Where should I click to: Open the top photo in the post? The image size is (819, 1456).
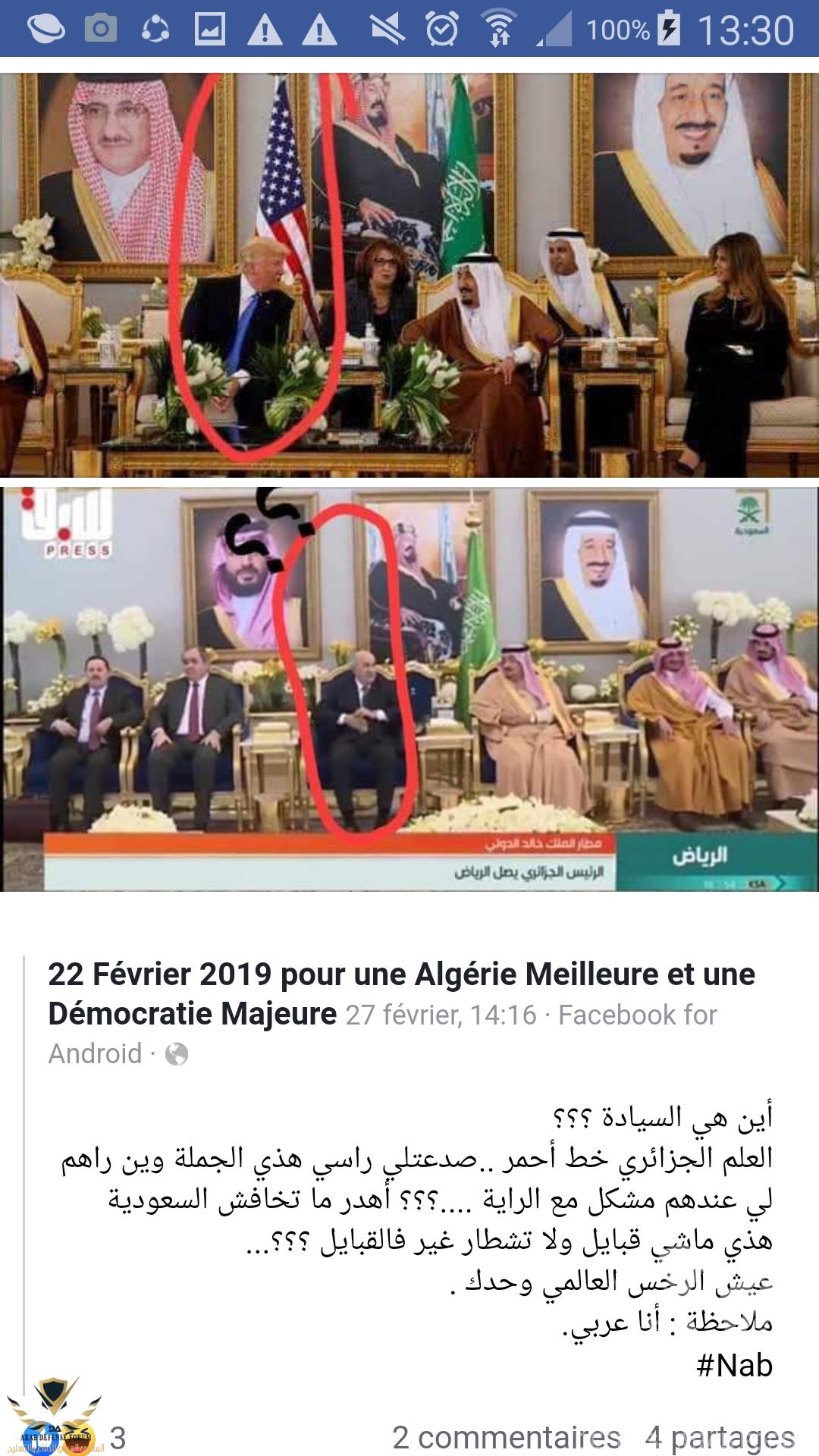tap(409, 275)
